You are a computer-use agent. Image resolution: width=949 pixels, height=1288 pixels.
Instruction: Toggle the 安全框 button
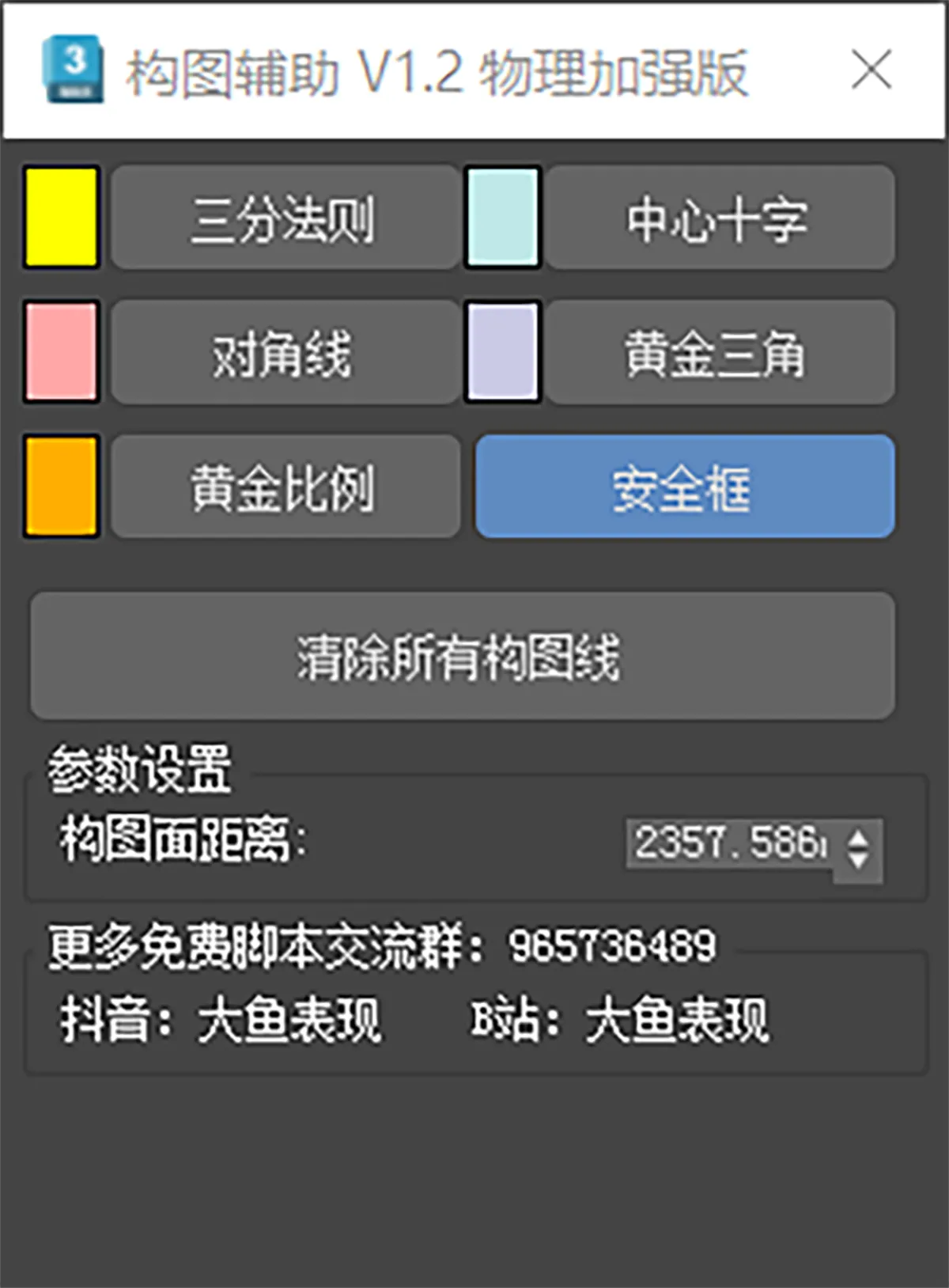[685, 487]
